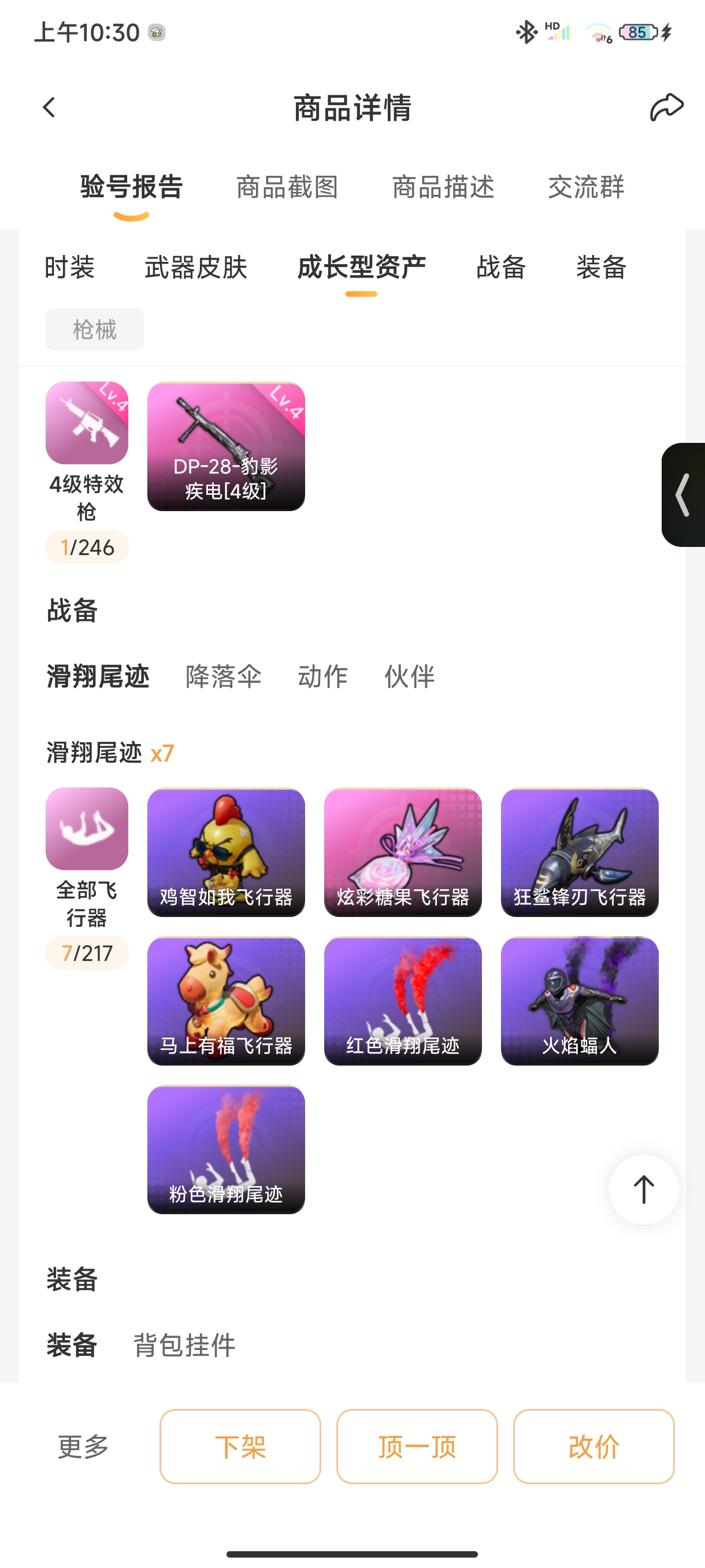This screenshot has height=1568, width=705.
Task: Tap the 枪械 filter chip
Action: (95, 330)
